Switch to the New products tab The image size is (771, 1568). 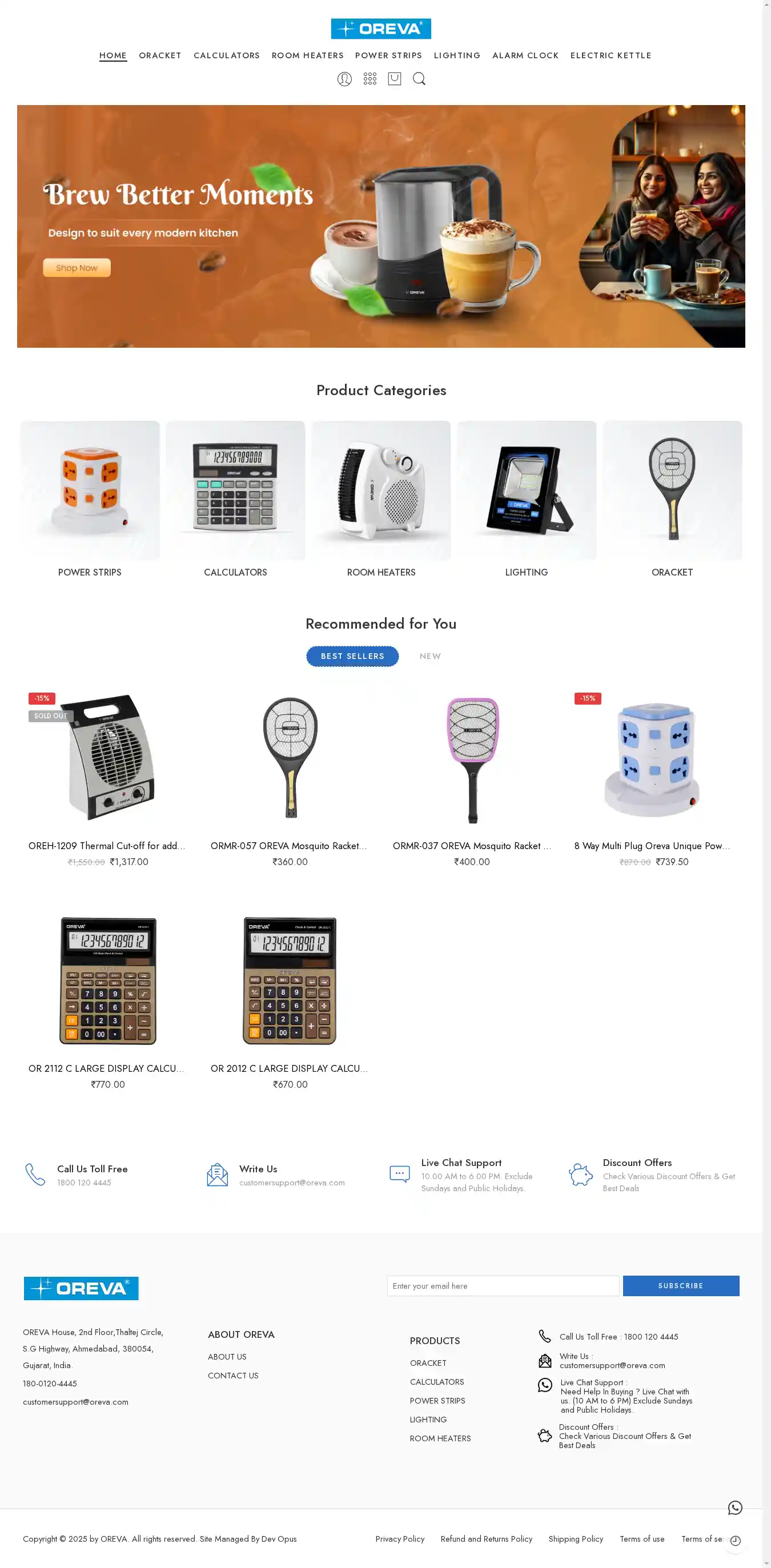[x=430, y=656]
